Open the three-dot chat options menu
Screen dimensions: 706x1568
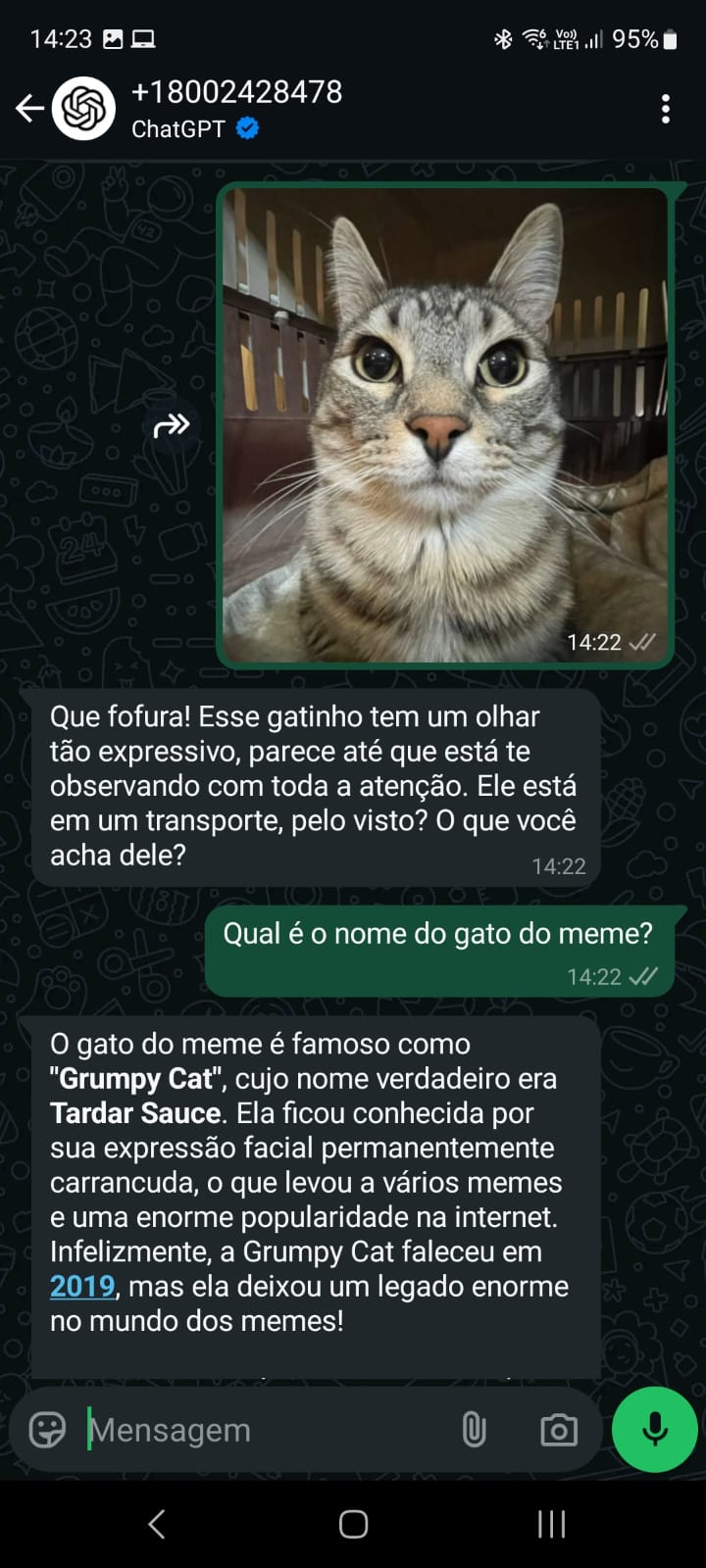[x=668, y=108]
